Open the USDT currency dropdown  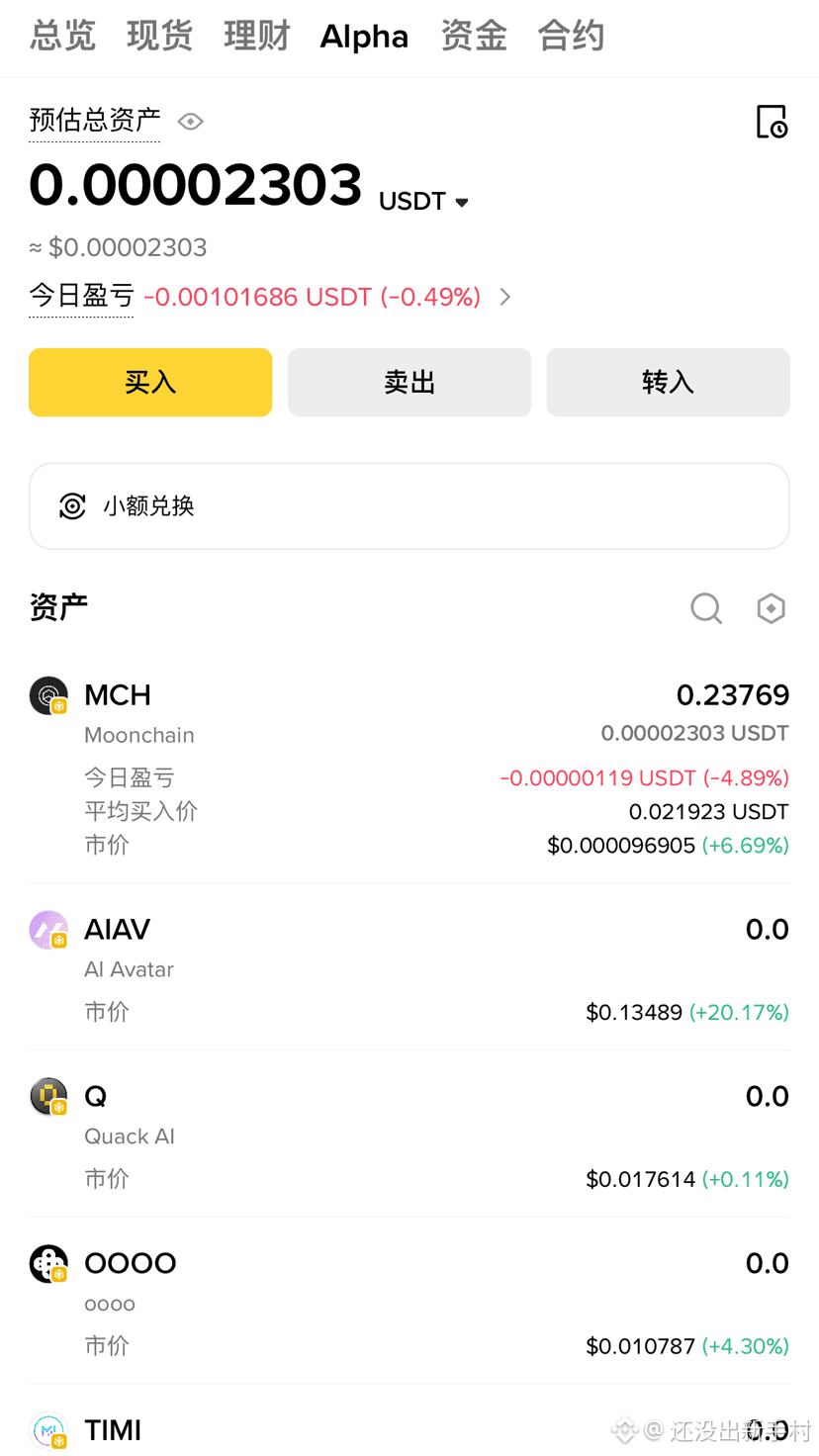click(422, 201)
